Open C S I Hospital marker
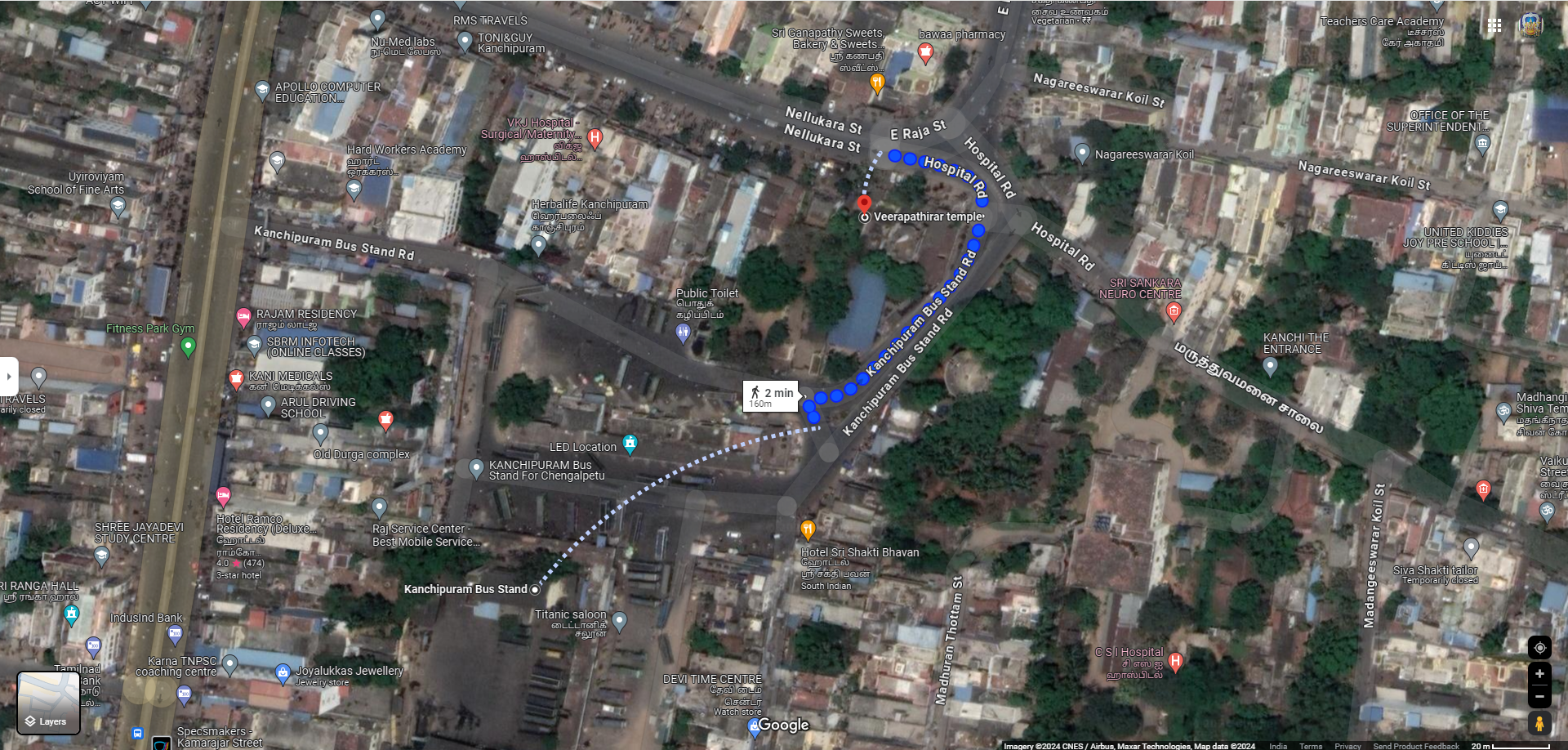The width and height of the screenshot is (1568, 750). 1175,661
